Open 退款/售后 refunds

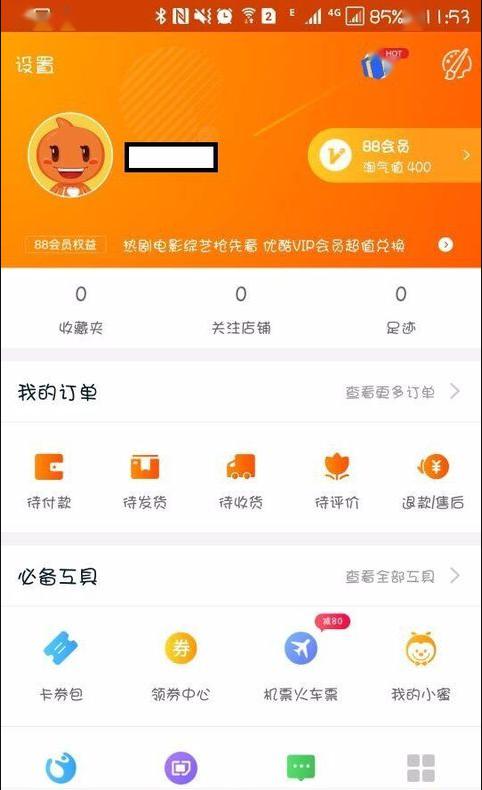pyautogui.click(x=433, y=481)
